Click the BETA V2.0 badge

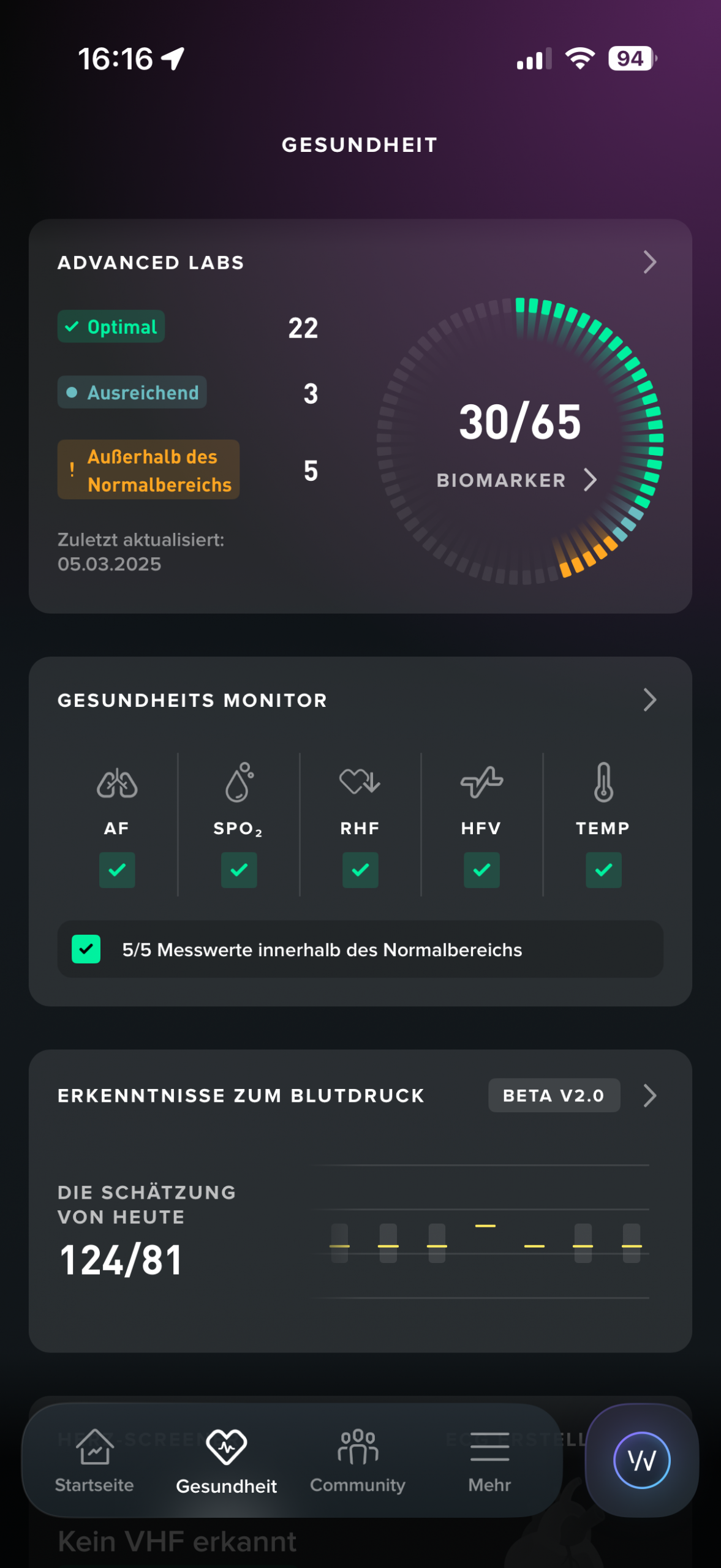553,1095
